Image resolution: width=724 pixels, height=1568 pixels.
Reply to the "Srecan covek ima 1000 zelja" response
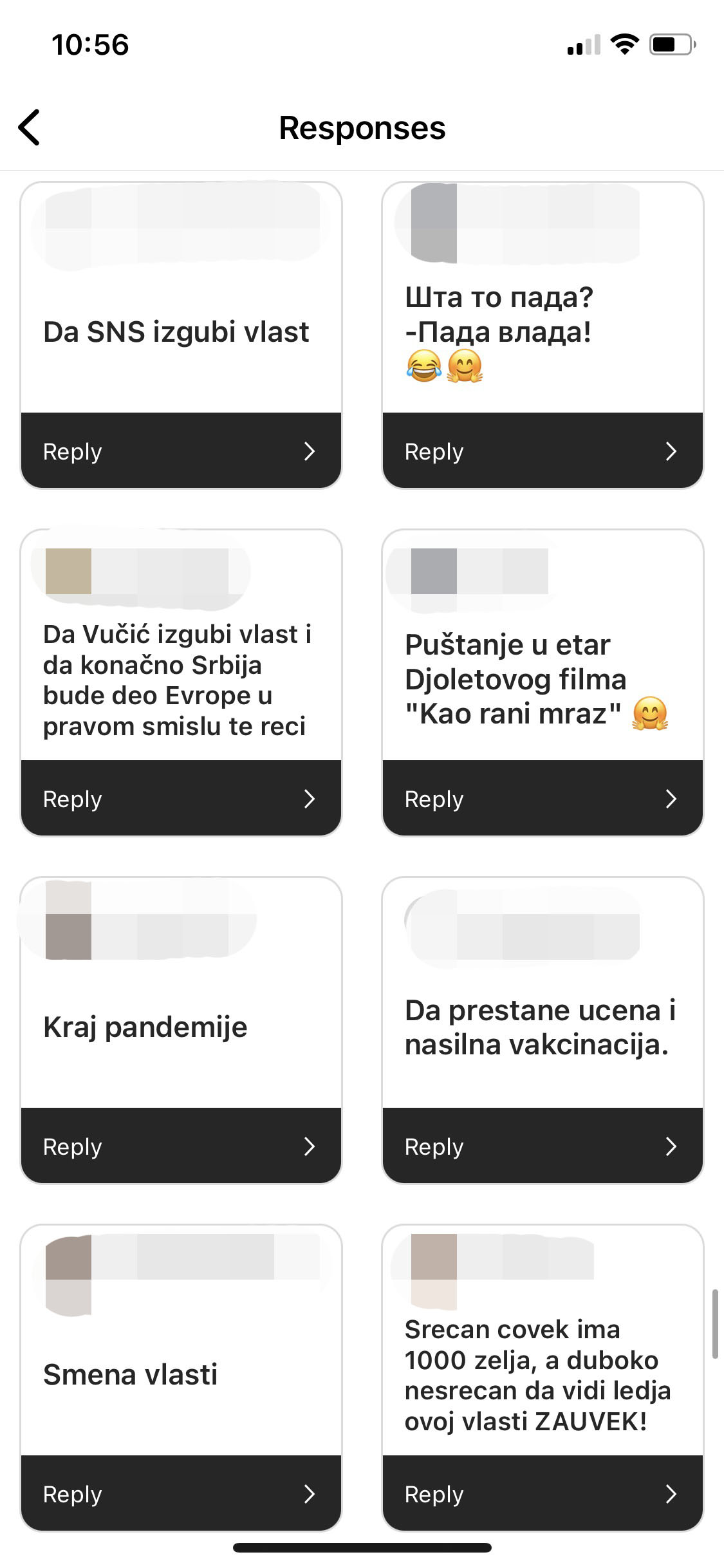click(x=543, y=1493)
